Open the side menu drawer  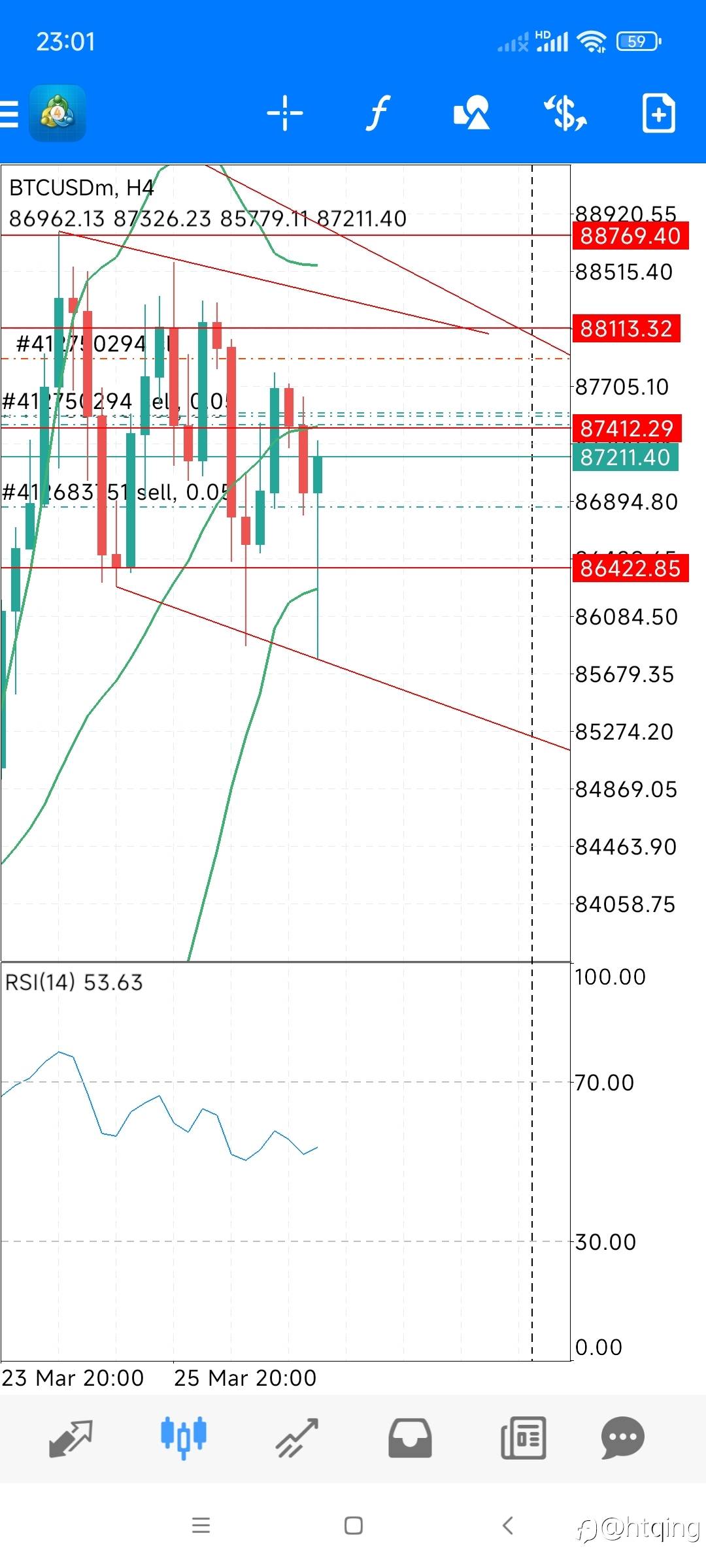9,114
